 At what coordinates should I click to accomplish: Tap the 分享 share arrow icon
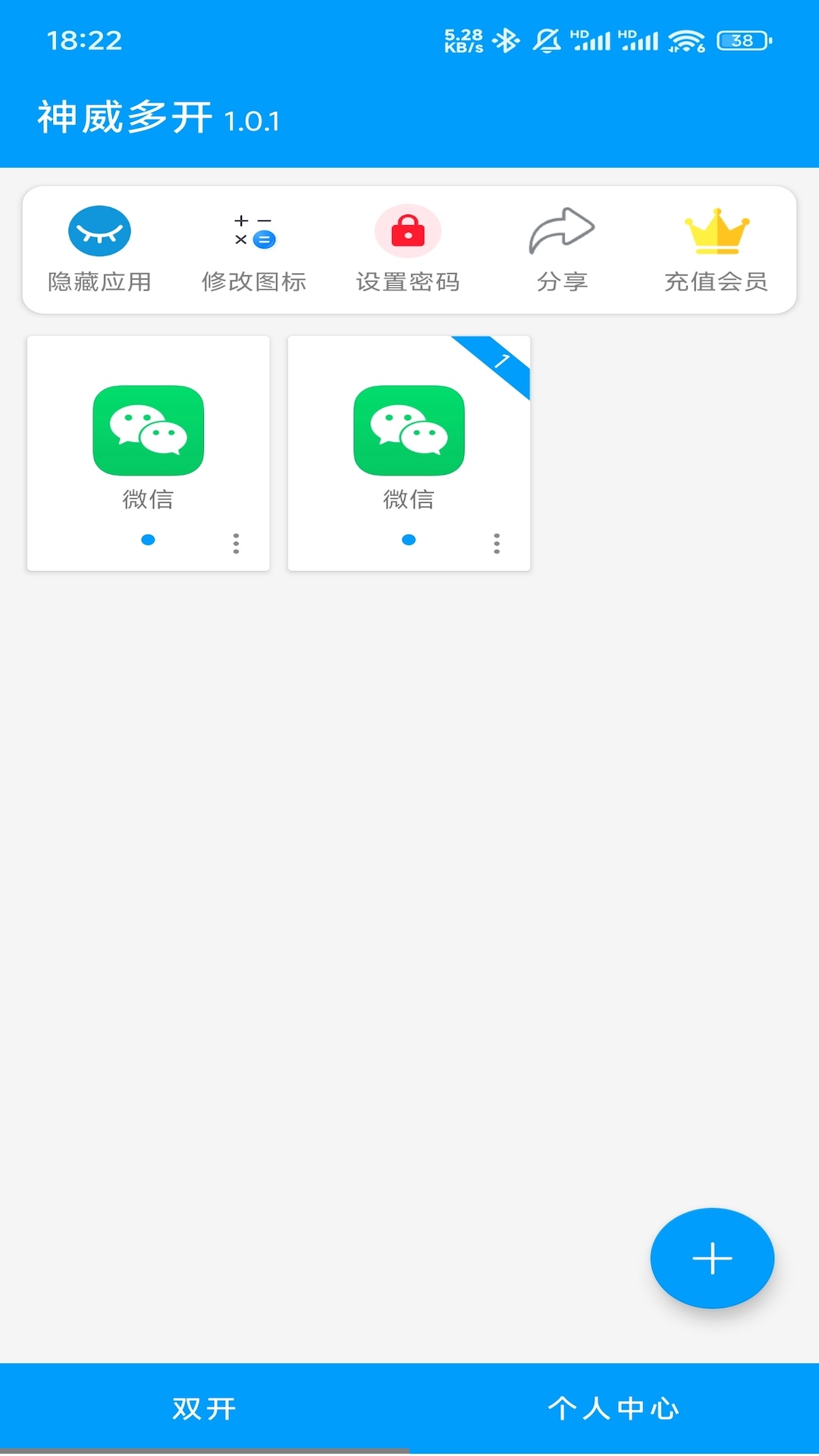(x=562, y=231)
